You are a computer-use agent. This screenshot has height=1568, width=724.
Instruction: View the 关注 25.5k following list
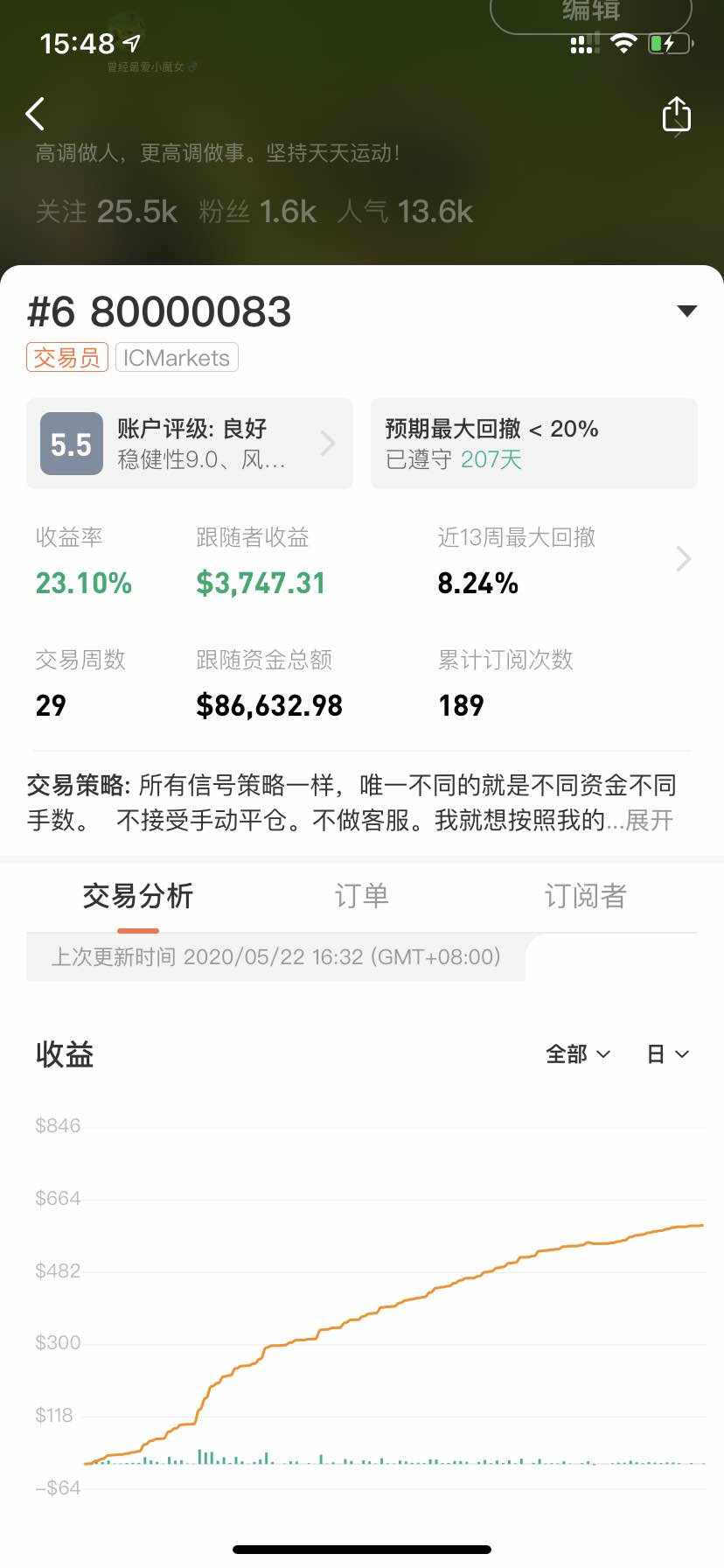point(107,212)
